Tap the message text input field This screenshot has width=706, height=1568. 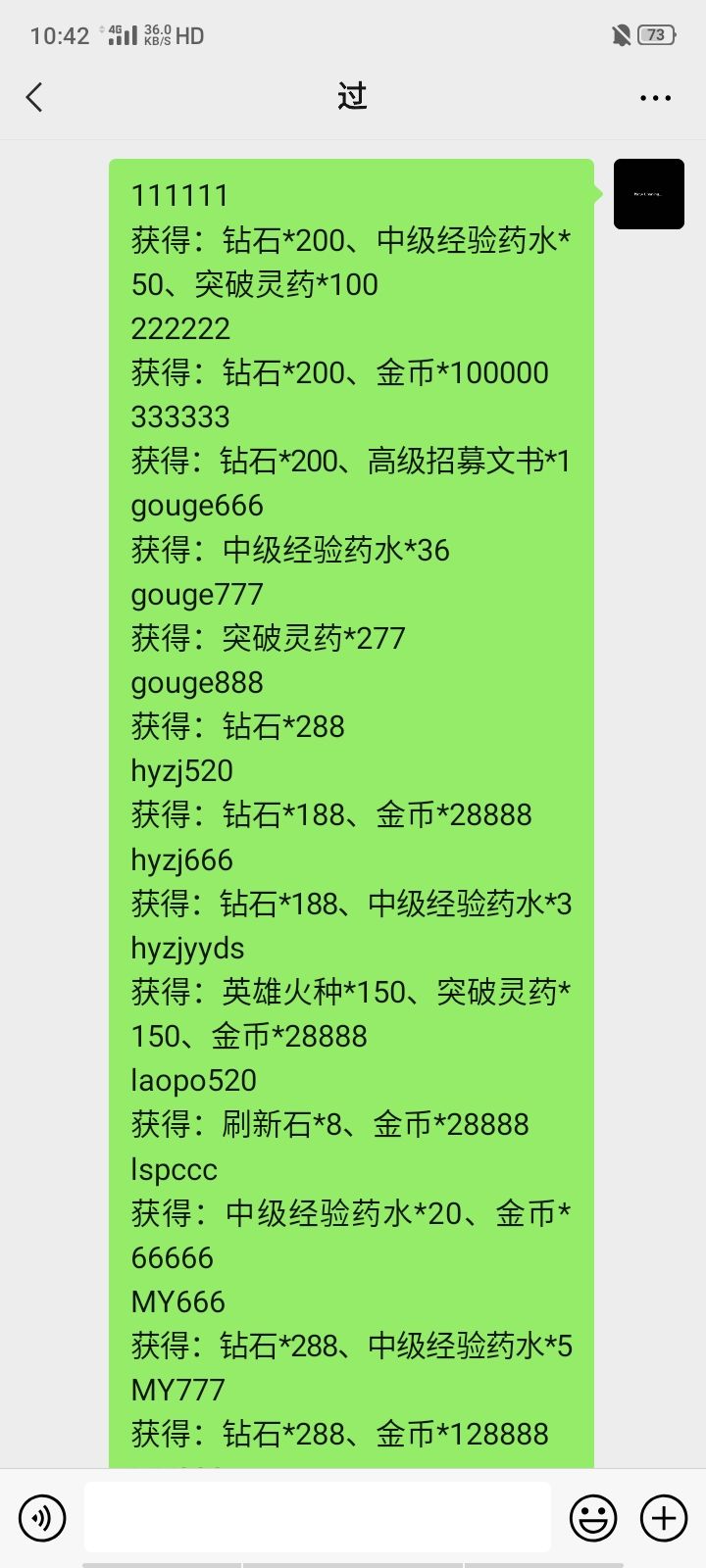[x=317, y=1517]
